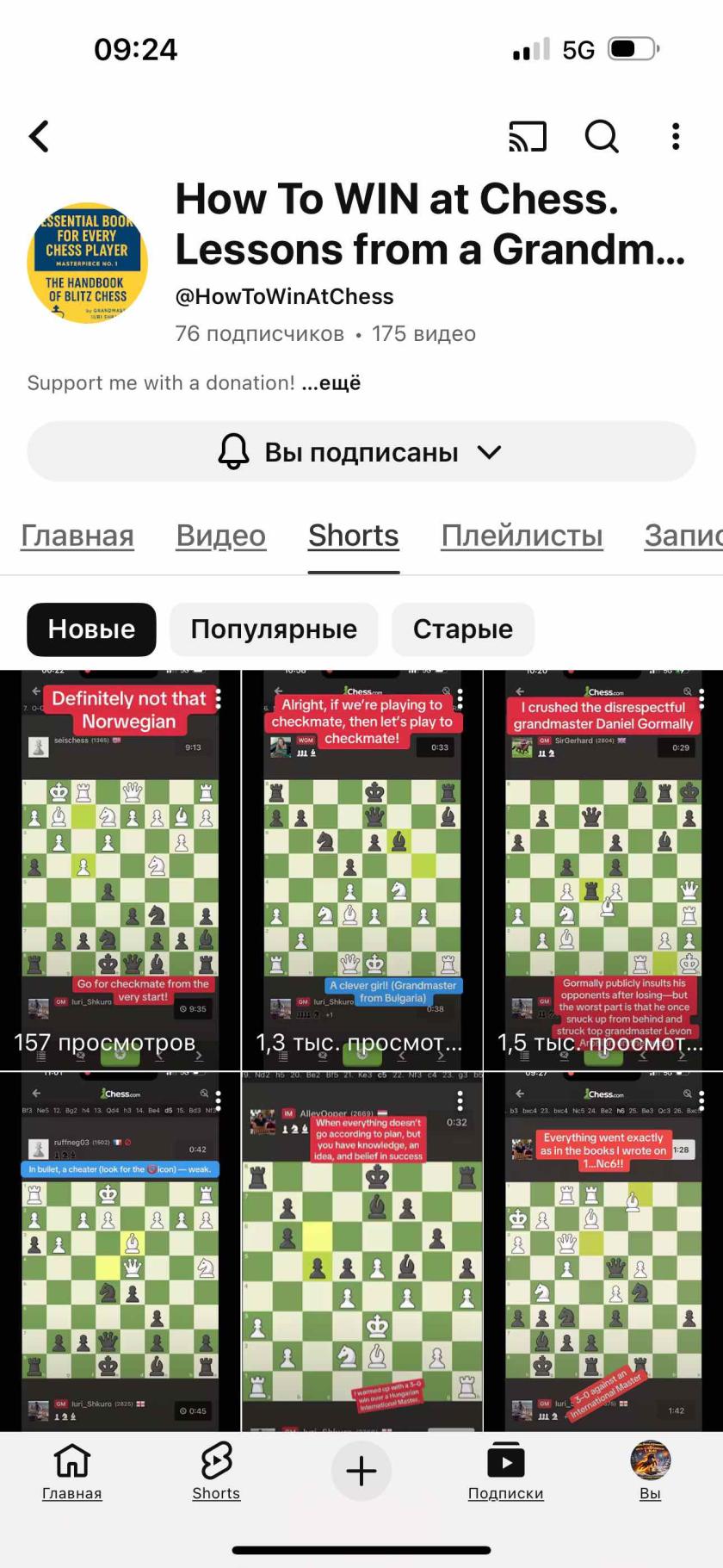Open the Short titled 'Definitely not that Norwegian'
723x1568 pixels.
[120, 861]
